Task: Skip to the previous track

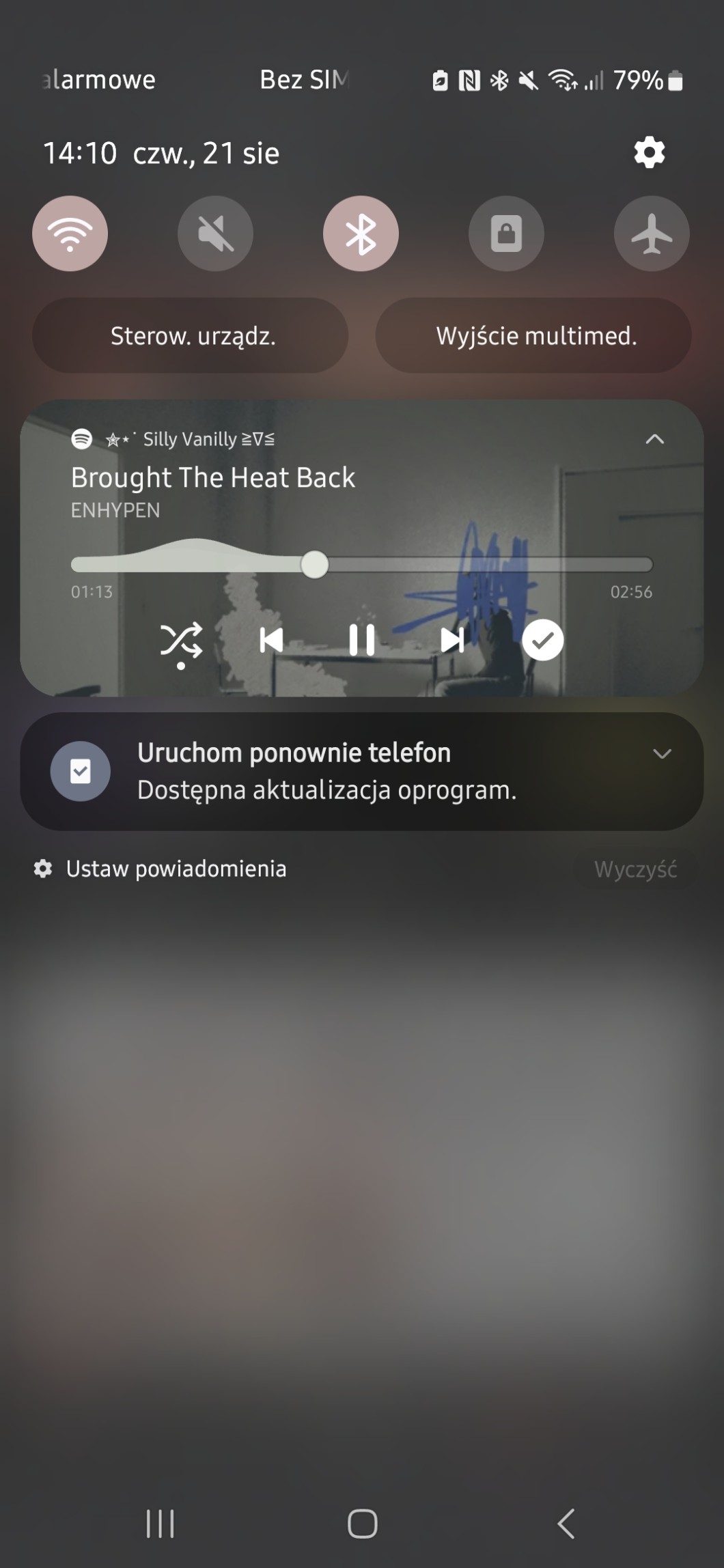Action: [271, 640]
